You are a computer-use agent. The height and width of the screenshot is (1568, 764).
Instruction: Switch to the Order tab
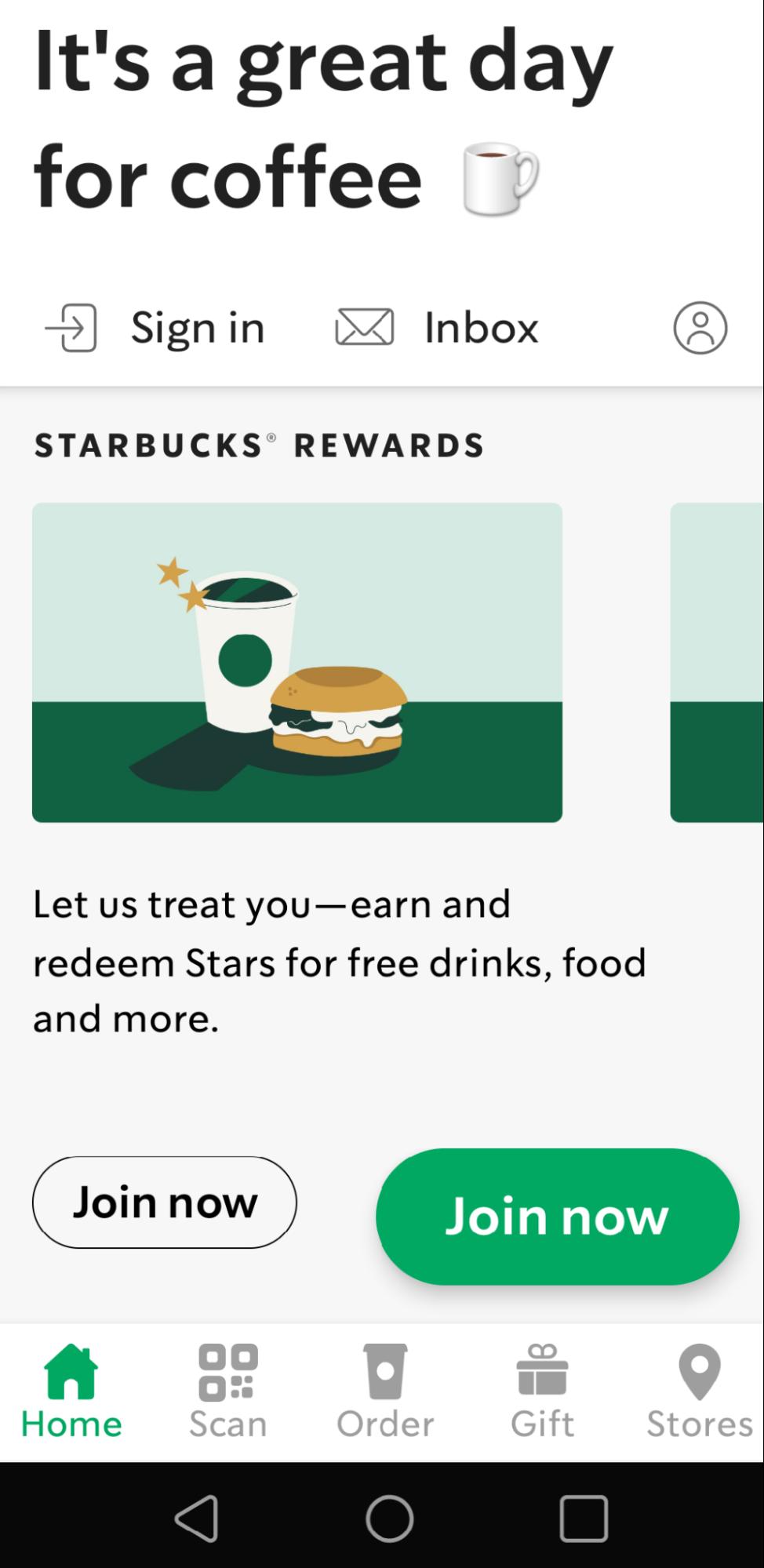(x=385, y=1392)
